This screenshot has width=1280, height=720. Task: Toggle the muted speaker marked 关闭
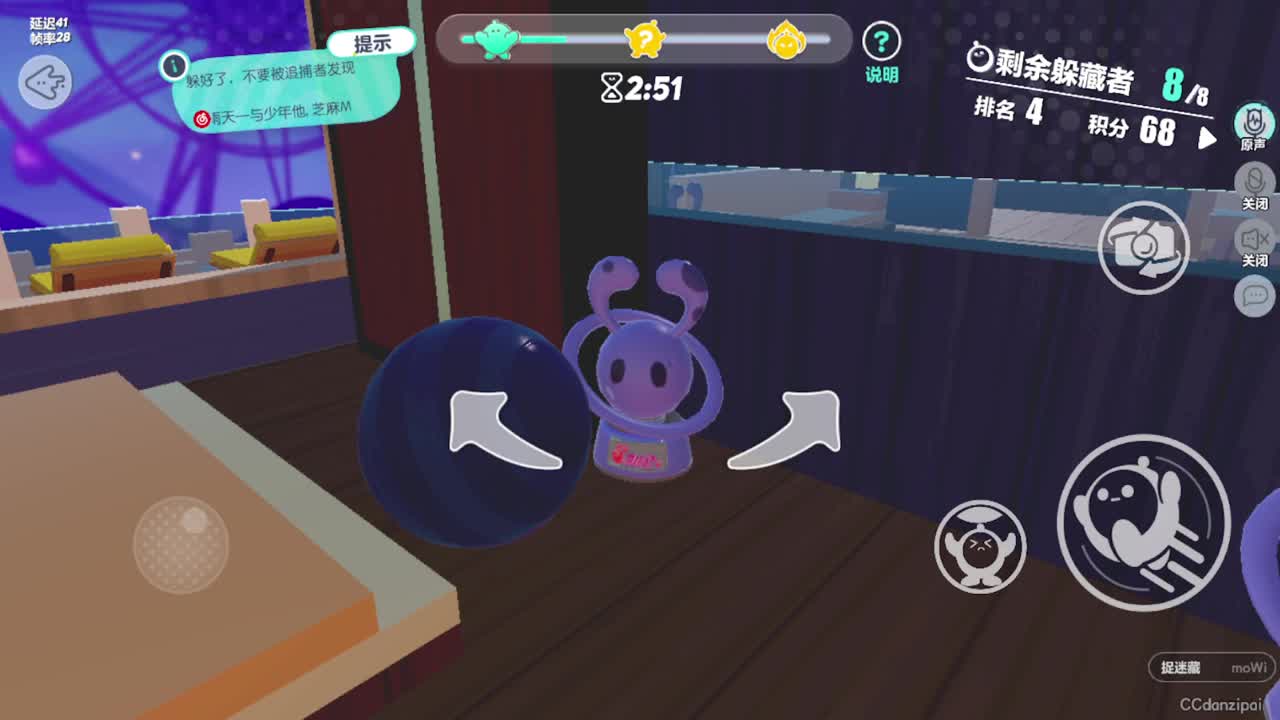(x=1254, y=240)
